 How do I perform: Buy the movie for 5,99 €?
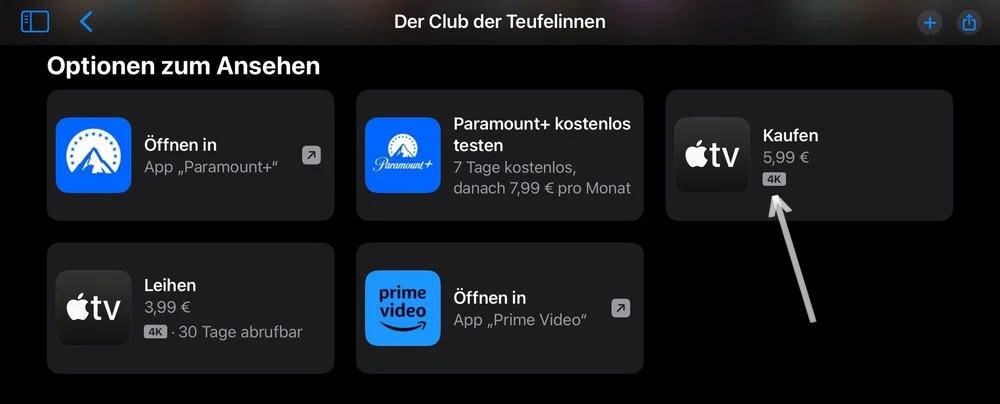[x=808, y=155]
